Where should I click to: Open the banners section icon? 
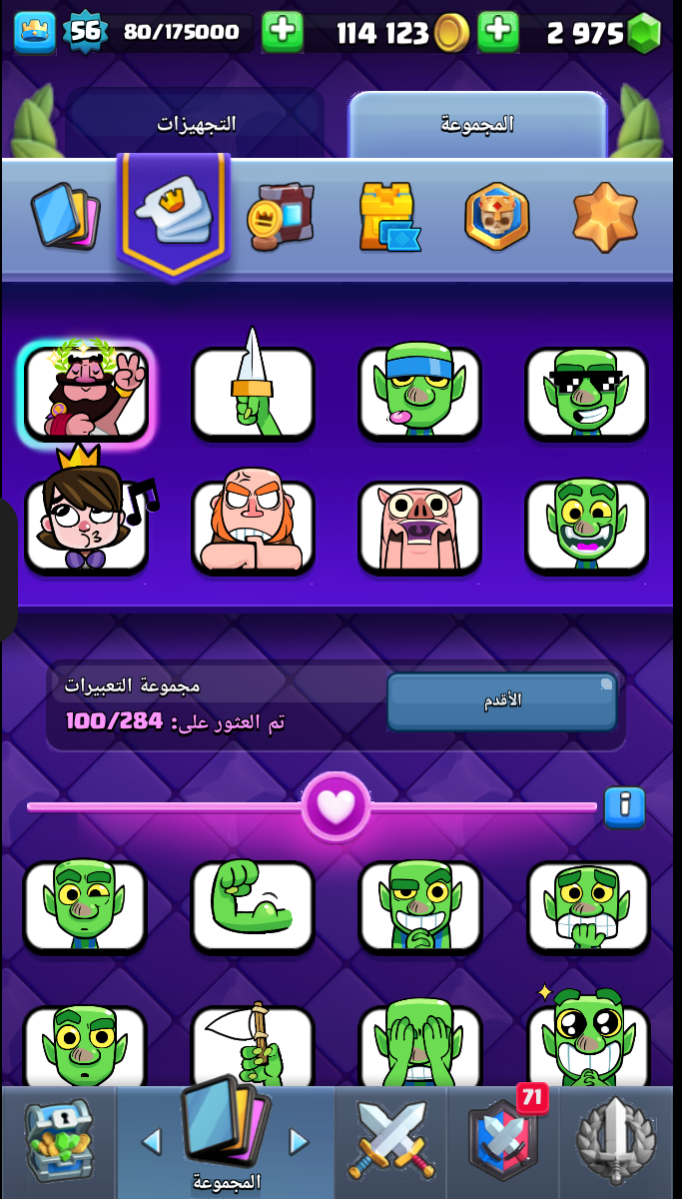(281, 216)
